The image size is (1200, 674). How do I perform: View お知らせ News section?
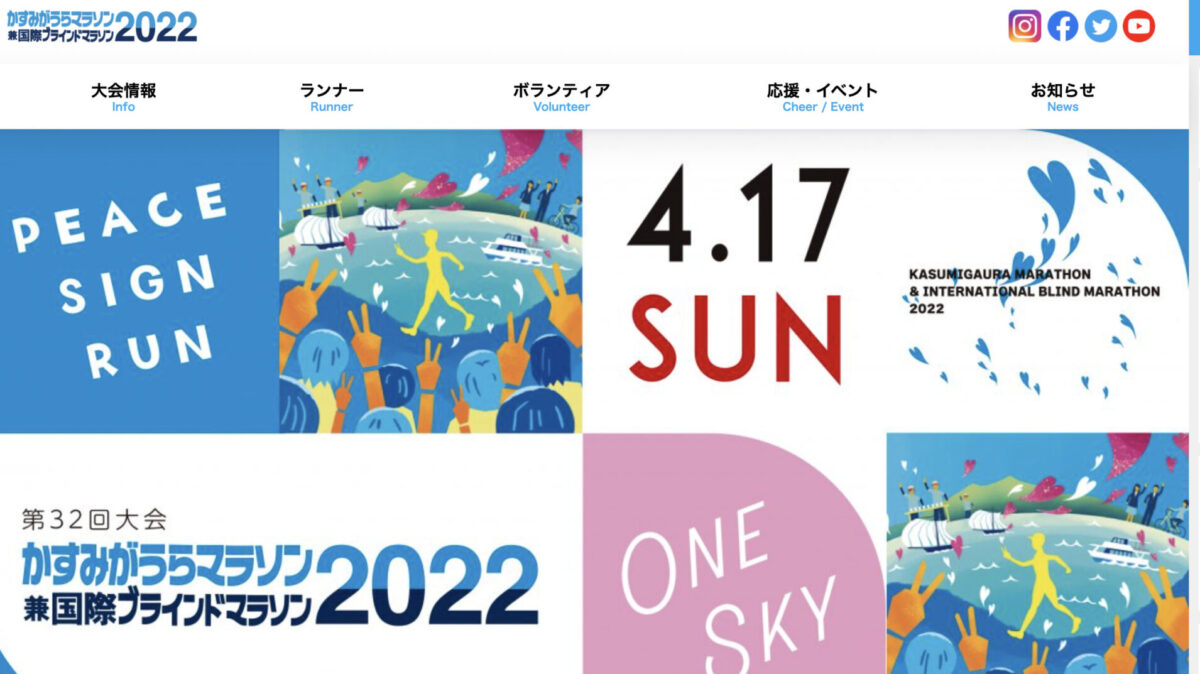click(x=1062, y=96)
